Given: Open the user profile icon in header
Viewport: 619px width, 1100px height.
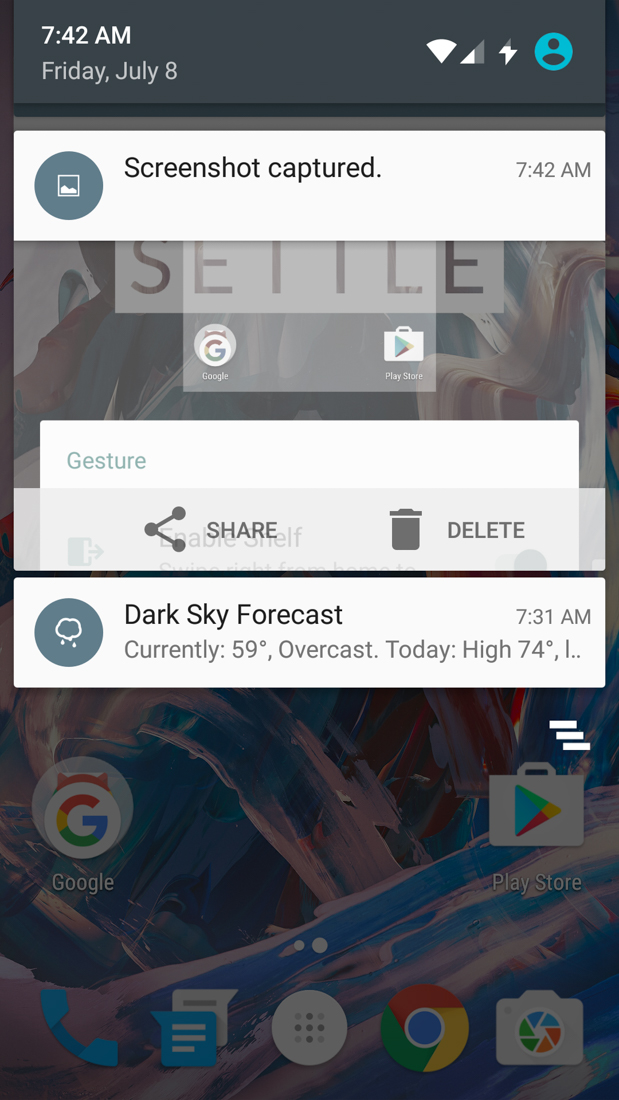Looking at the screenshot, I should [553, 52].
